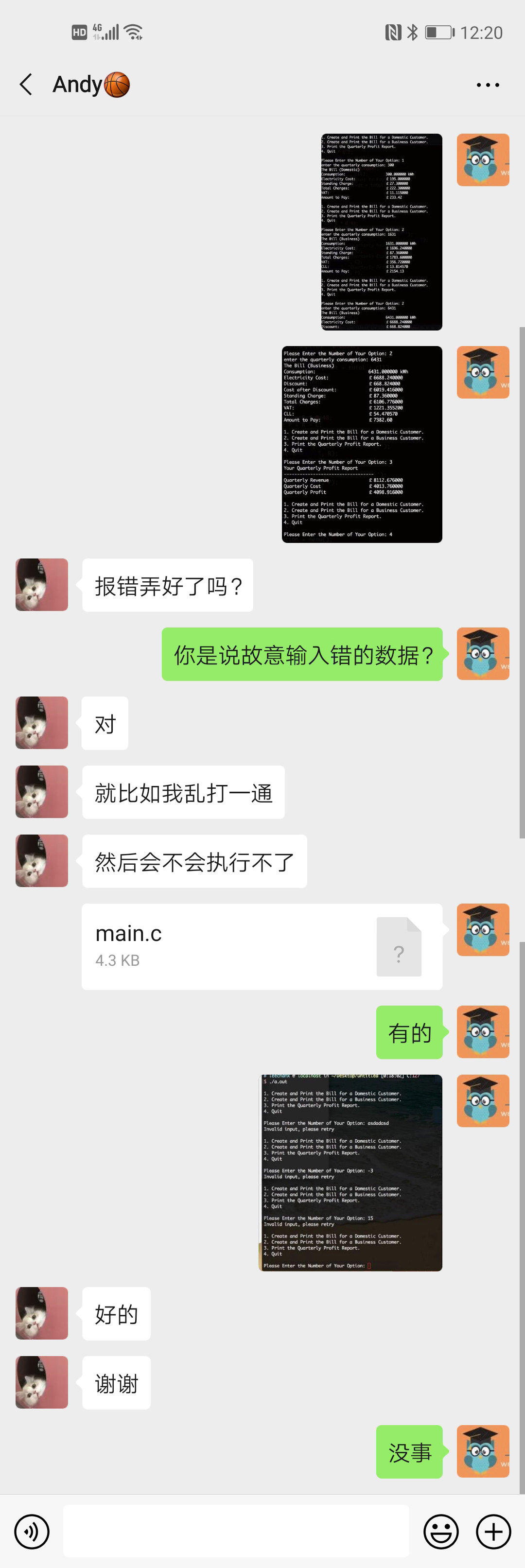Open Andy's cat avatar beside 好的
Image resolution: width=525 pixels, height=1568 pixels.
point(41,1313)
